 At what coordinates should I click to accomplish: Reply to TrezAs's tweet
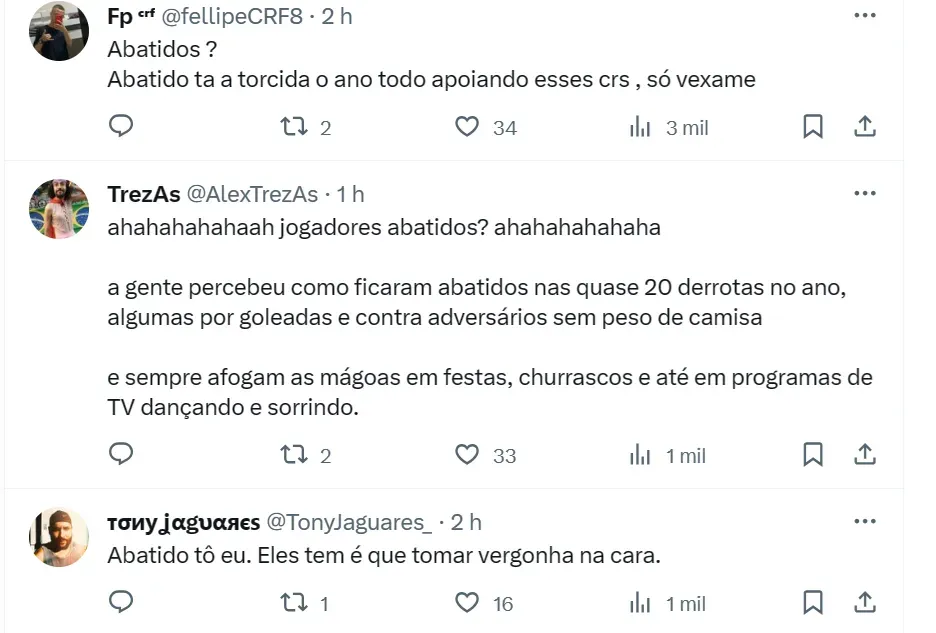121,455
